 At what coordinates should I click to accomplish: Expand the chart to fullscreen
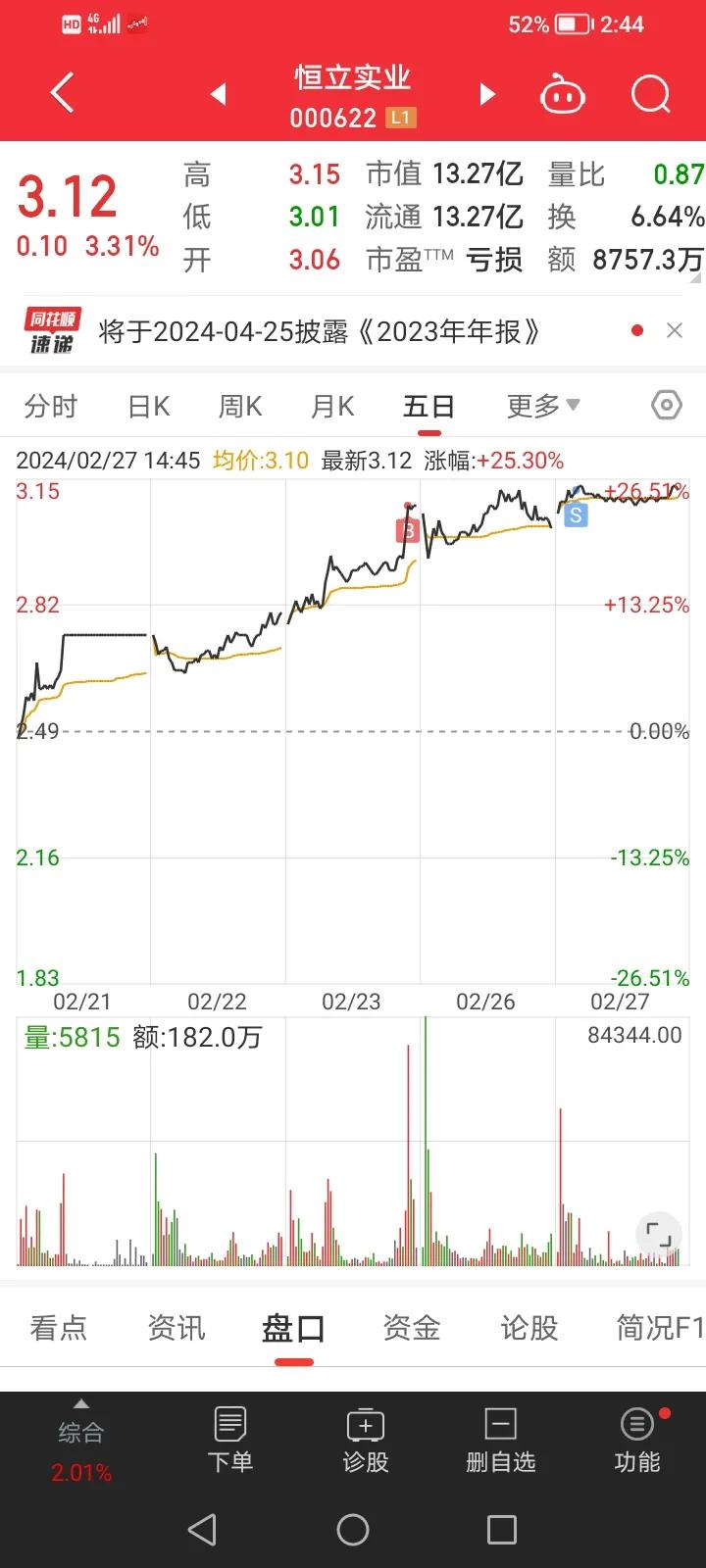click(x=659, y=1236)
